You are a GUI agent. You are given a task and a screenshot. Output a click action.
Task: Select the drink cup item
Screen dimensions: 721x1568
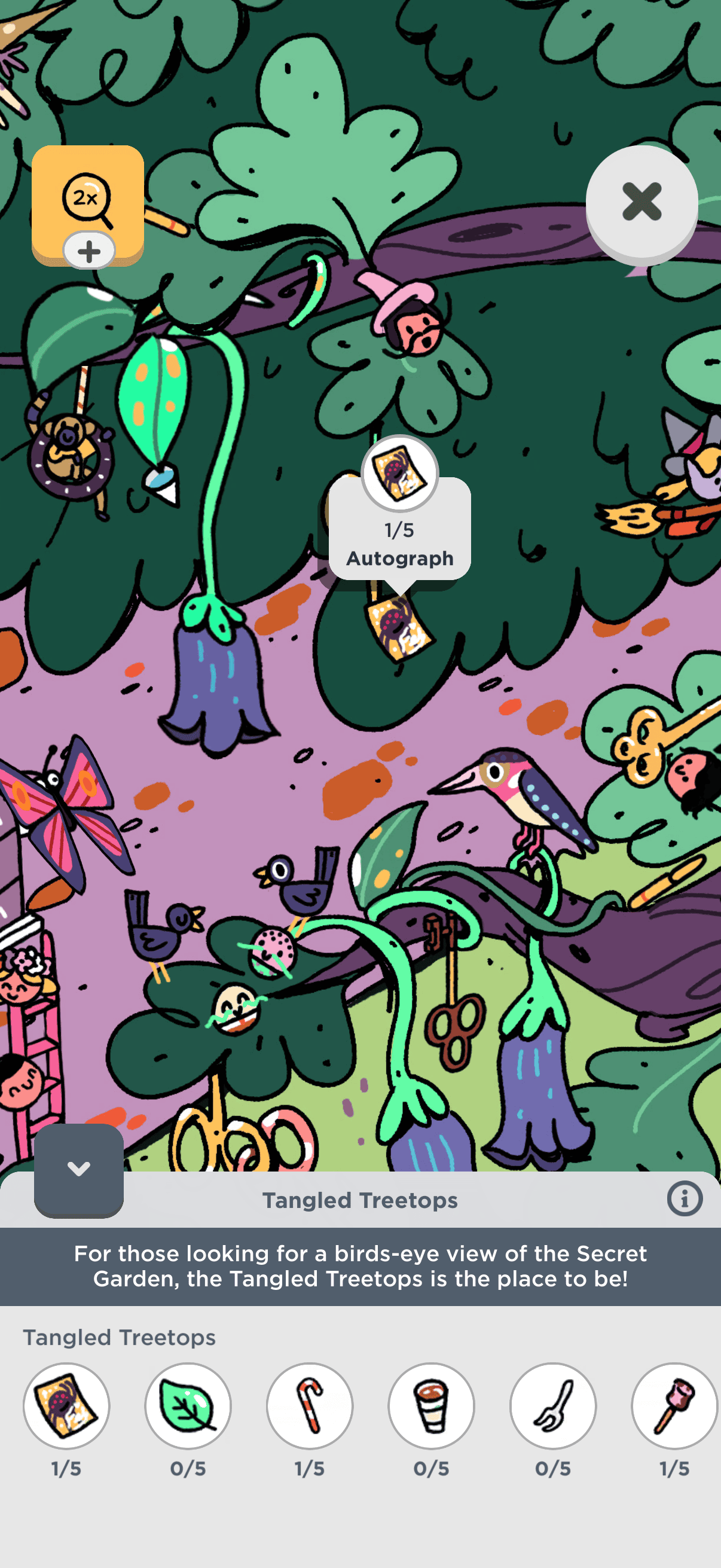tap(432, 1406)
